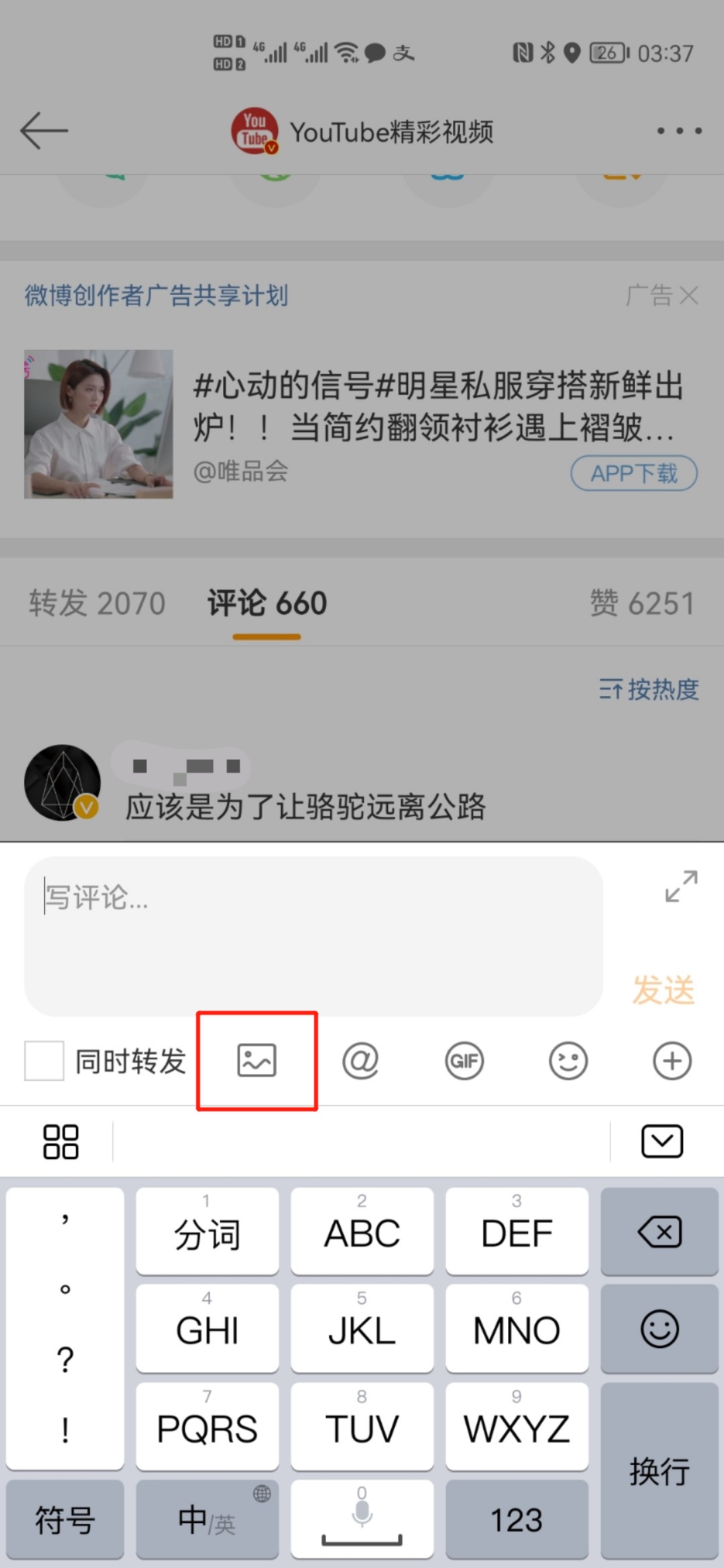Image resolution: width=724 pixels, height=1568 pixels.
Task: Switch to the 转发 2070 tab
Action: pyautogui.click(x=97, y=603)
